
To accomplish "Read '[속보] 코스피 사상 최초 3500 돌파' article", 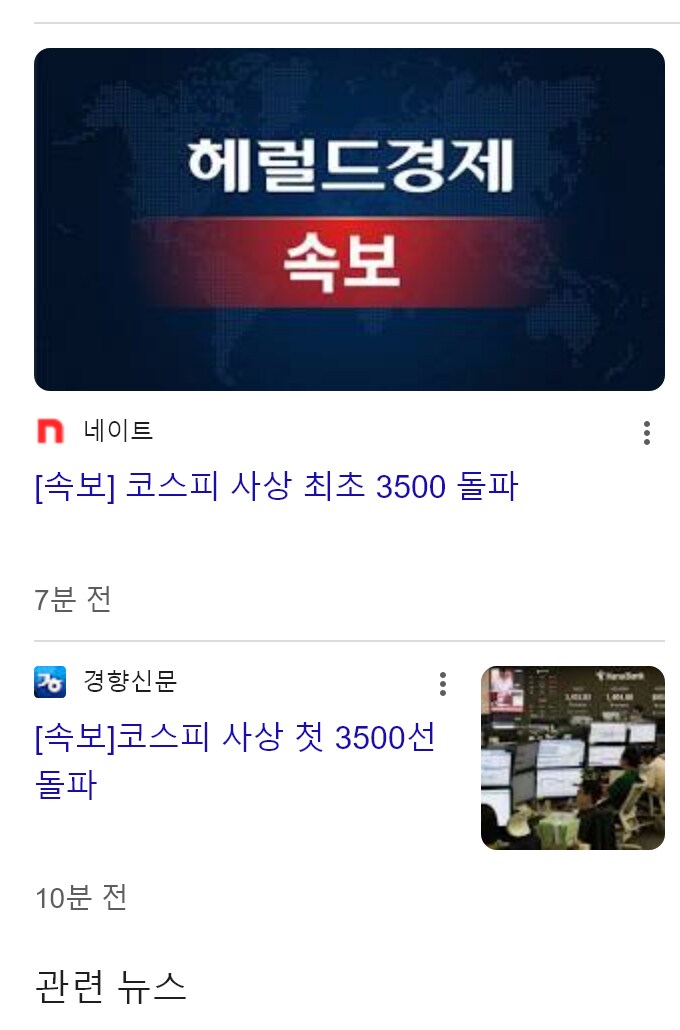I will pos(276,487).
